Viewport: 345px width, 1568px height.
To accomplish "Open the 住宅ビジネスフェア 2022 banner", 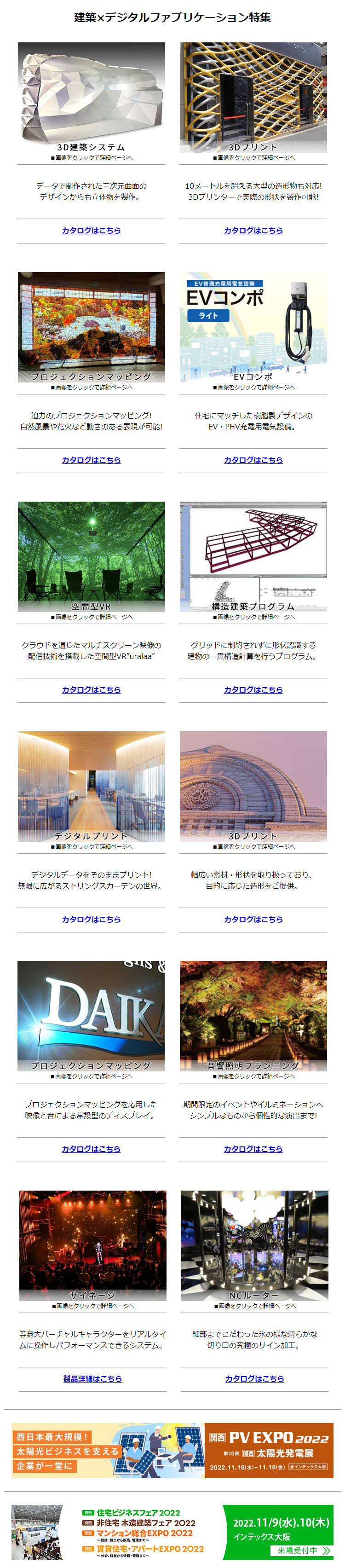I will click(x=172, y=1532).
